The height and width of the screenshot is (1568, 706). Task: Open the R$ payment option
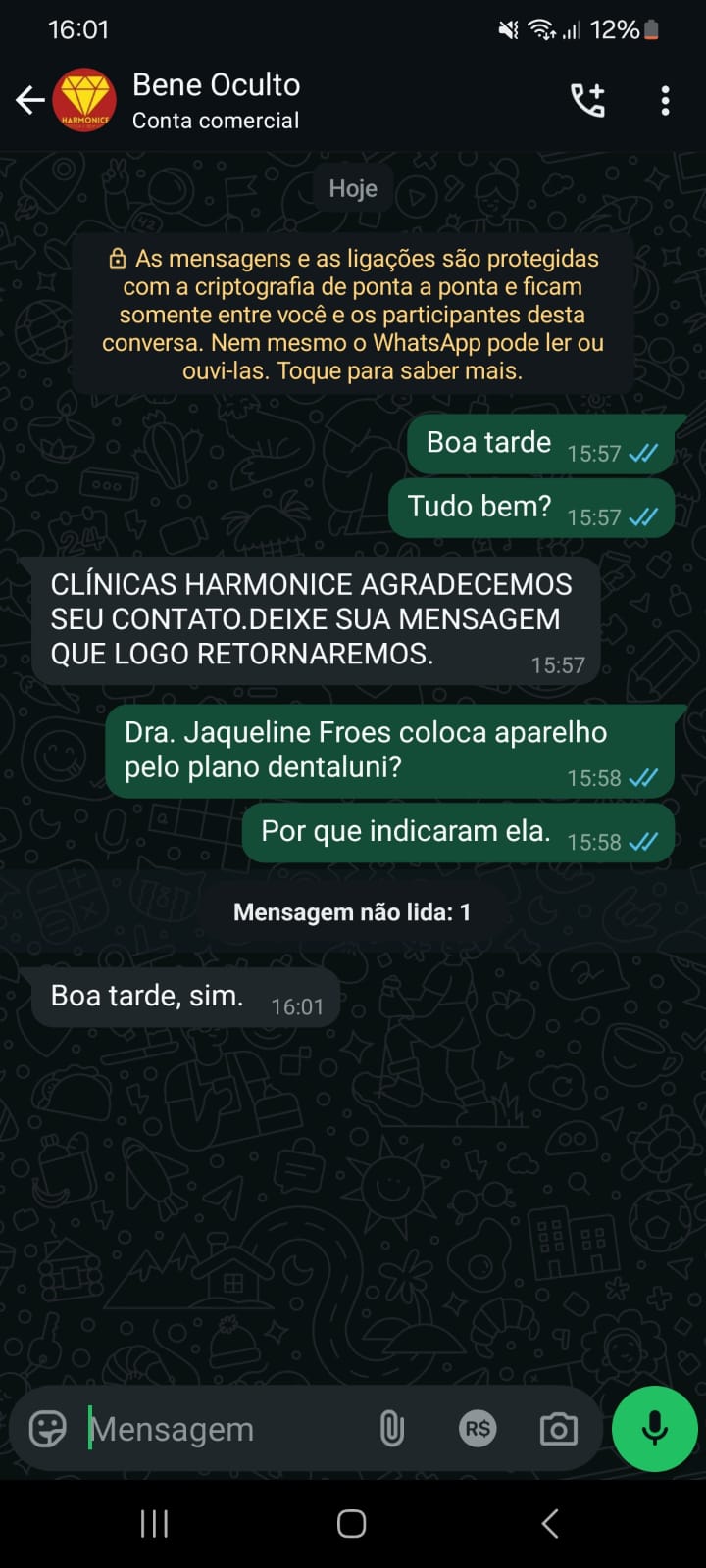478,1429
